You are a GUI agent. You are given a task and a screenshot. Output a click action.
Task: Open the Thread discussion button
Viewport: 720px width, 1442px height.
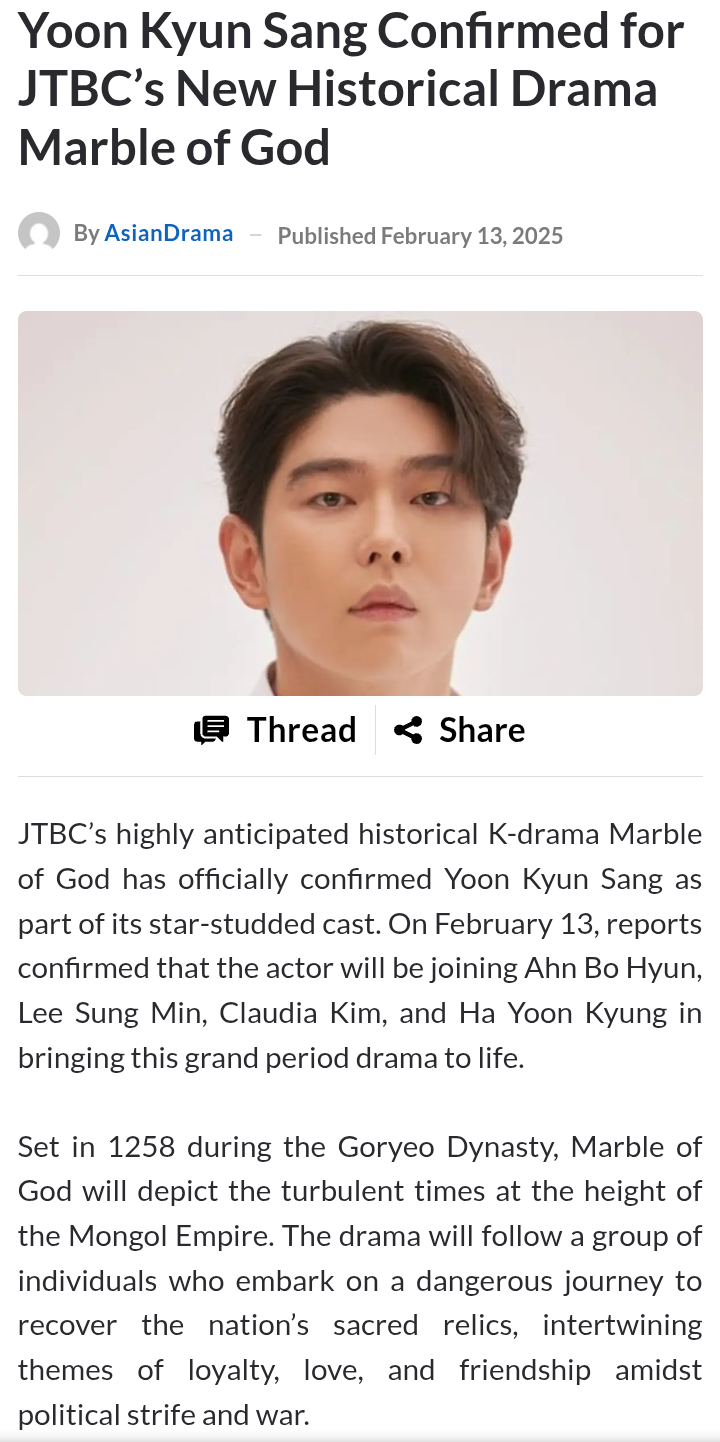pos(275,730)
